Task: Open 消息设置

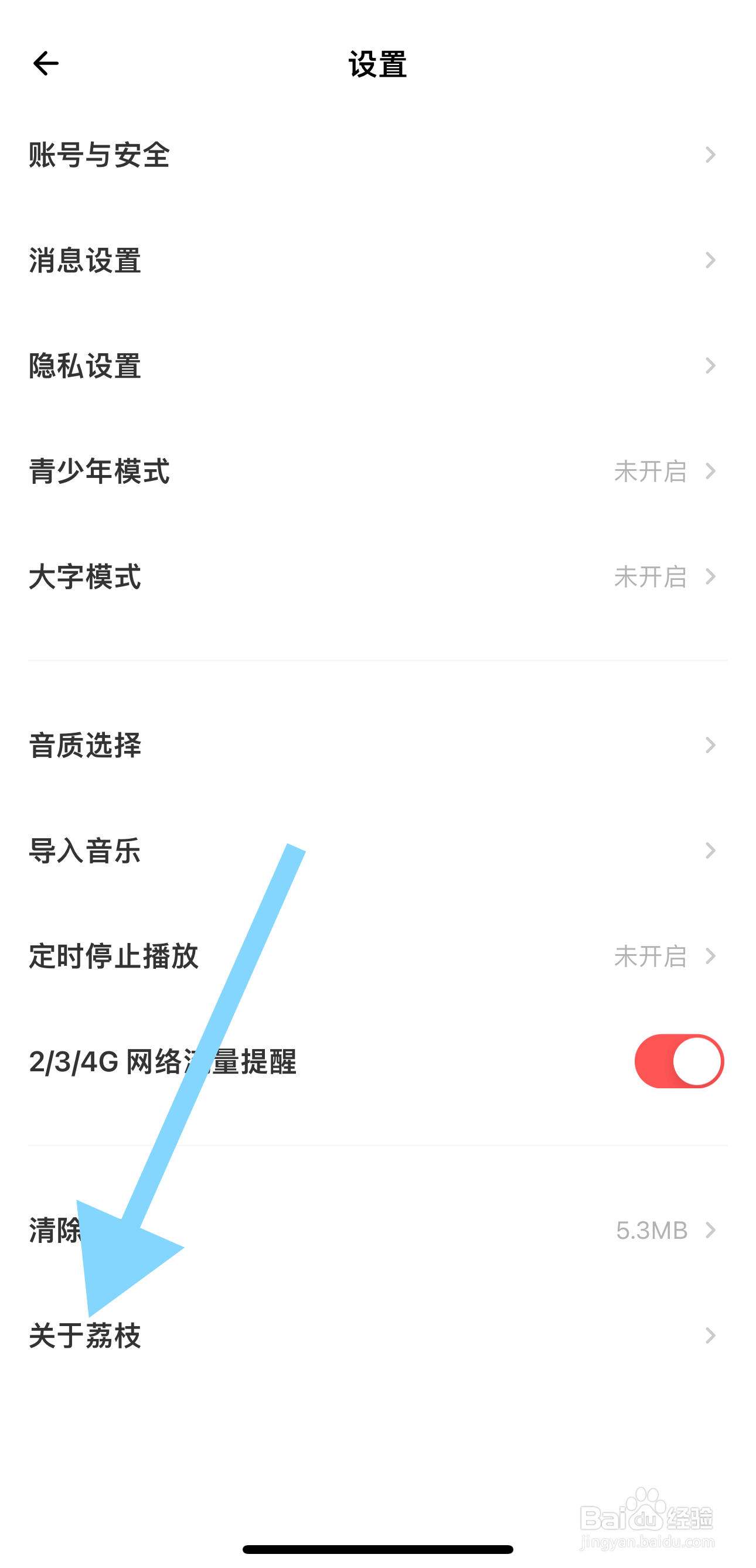Action: tap(377, 261)
